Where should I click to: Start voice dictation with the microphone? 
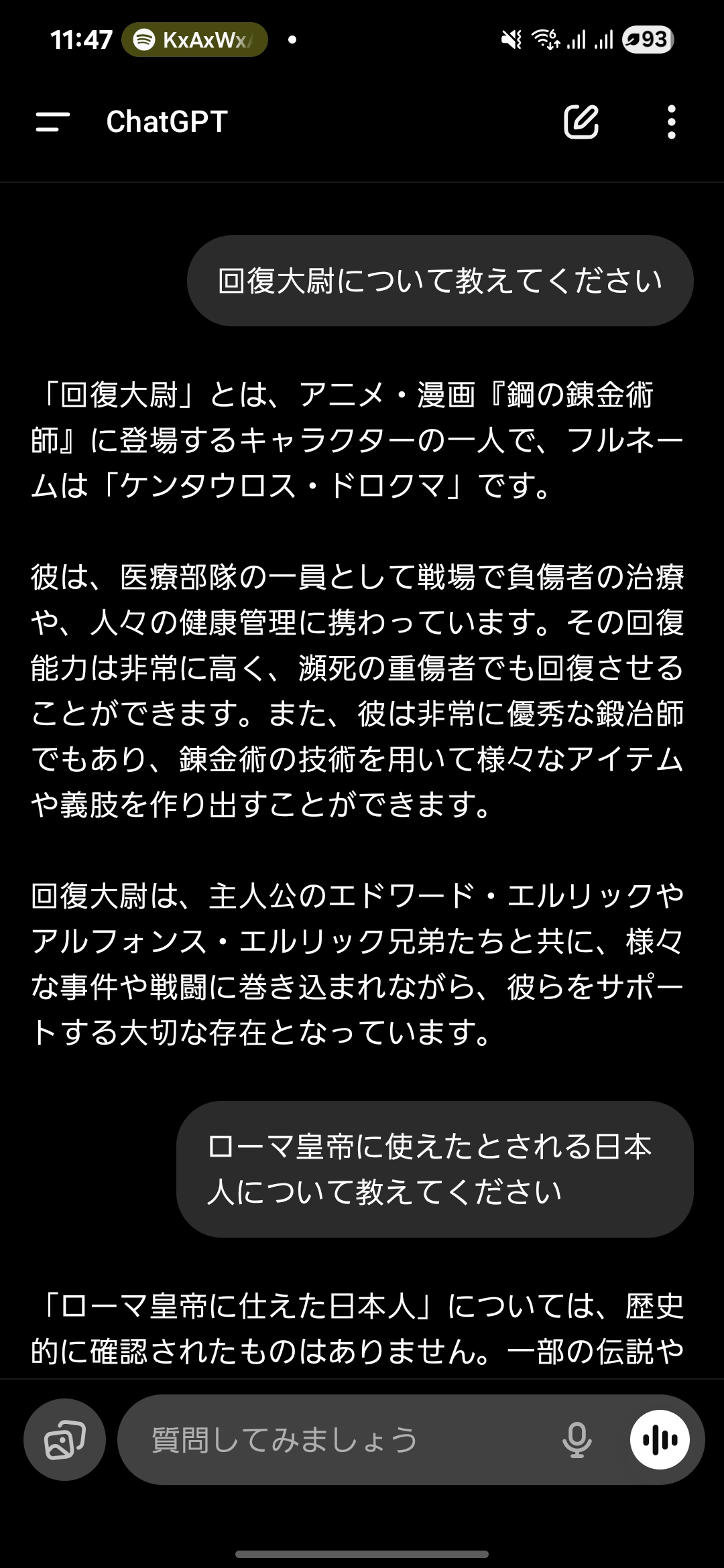coord(577,1439)
